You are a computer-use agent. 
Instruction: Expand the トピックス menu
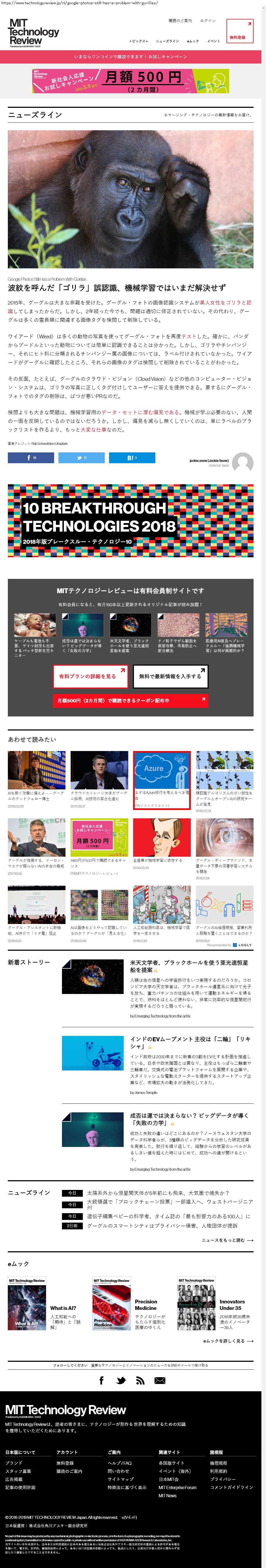[138, 41]
